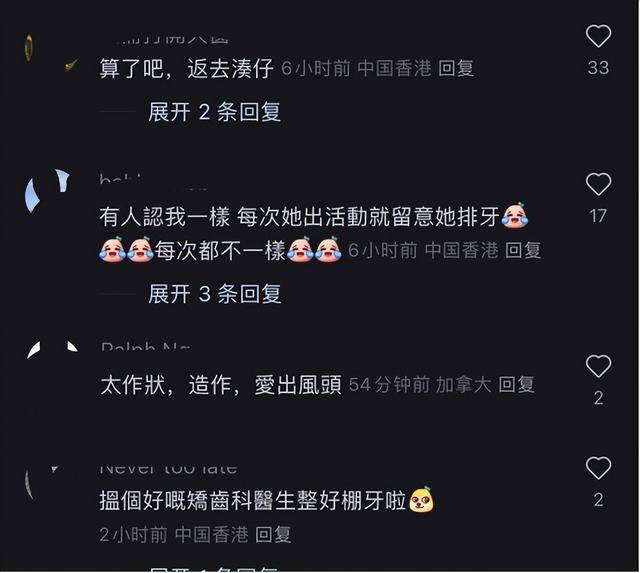Like the comment 太作狀，造作，愛出風頭
The image size is (640, 573).
click(x=598, y=367)
